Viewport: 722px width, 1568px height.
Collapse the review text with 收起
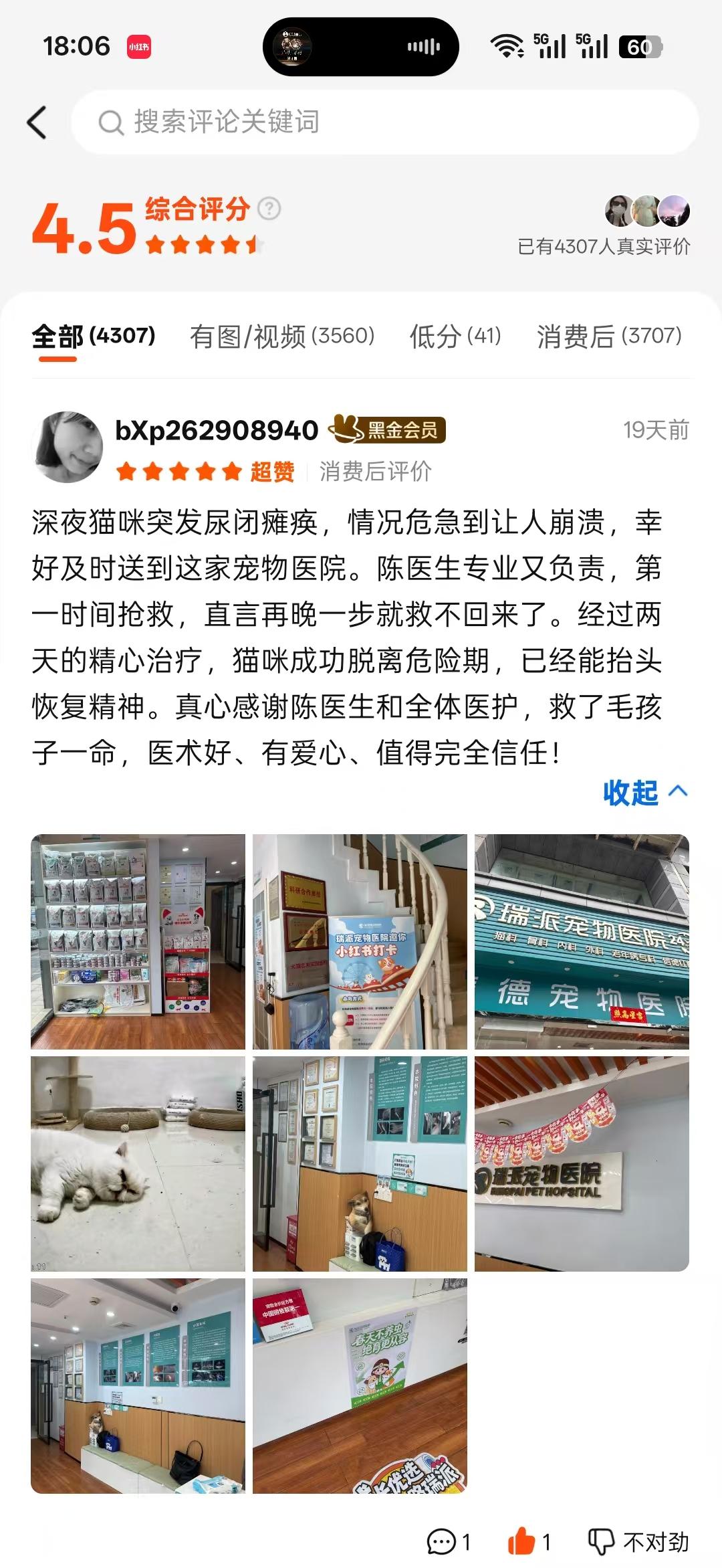[644, 793]
